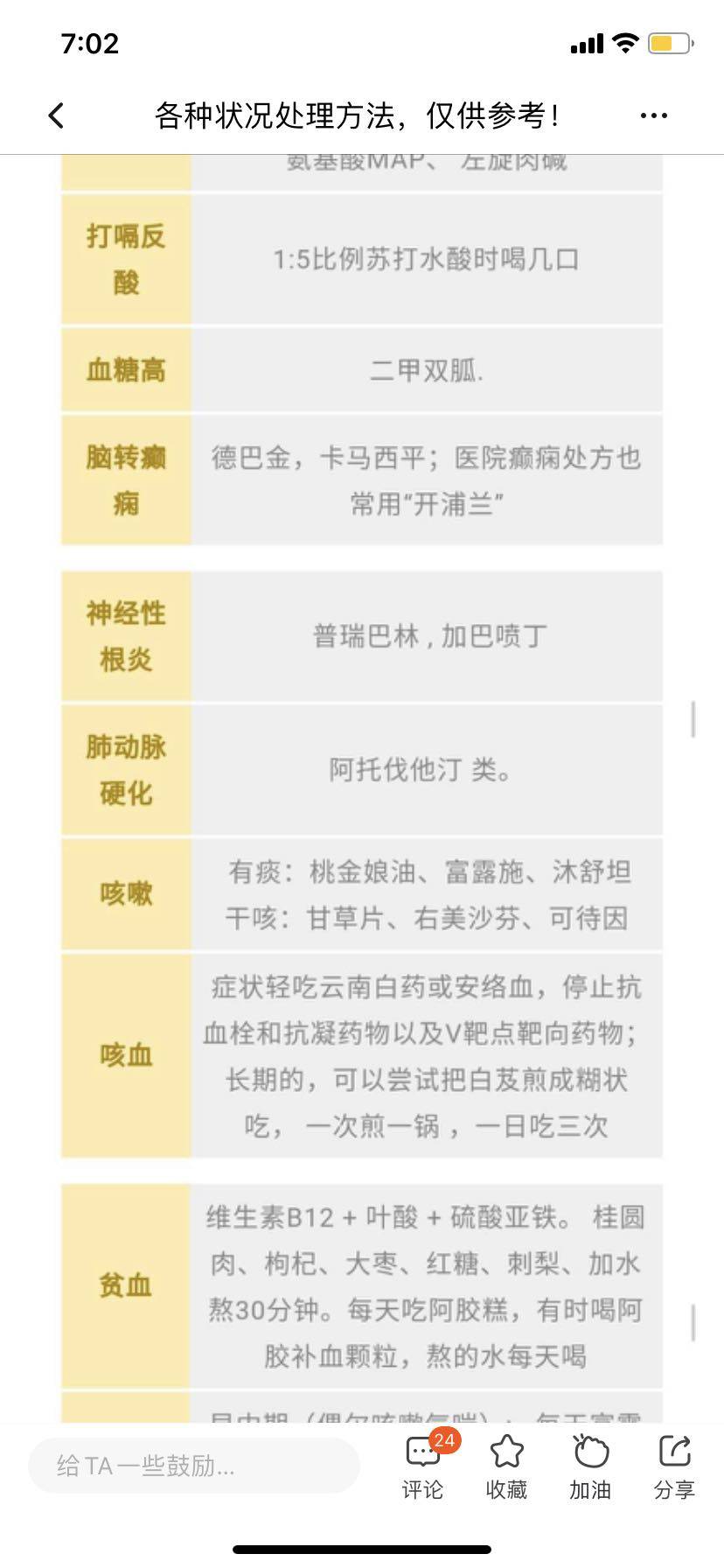The width and height of the screenshot is (724, 1568).
Task: Tap the 给TA一些鼓励 comment input field
Action: pyautogui.click(x=194, y=1465)
